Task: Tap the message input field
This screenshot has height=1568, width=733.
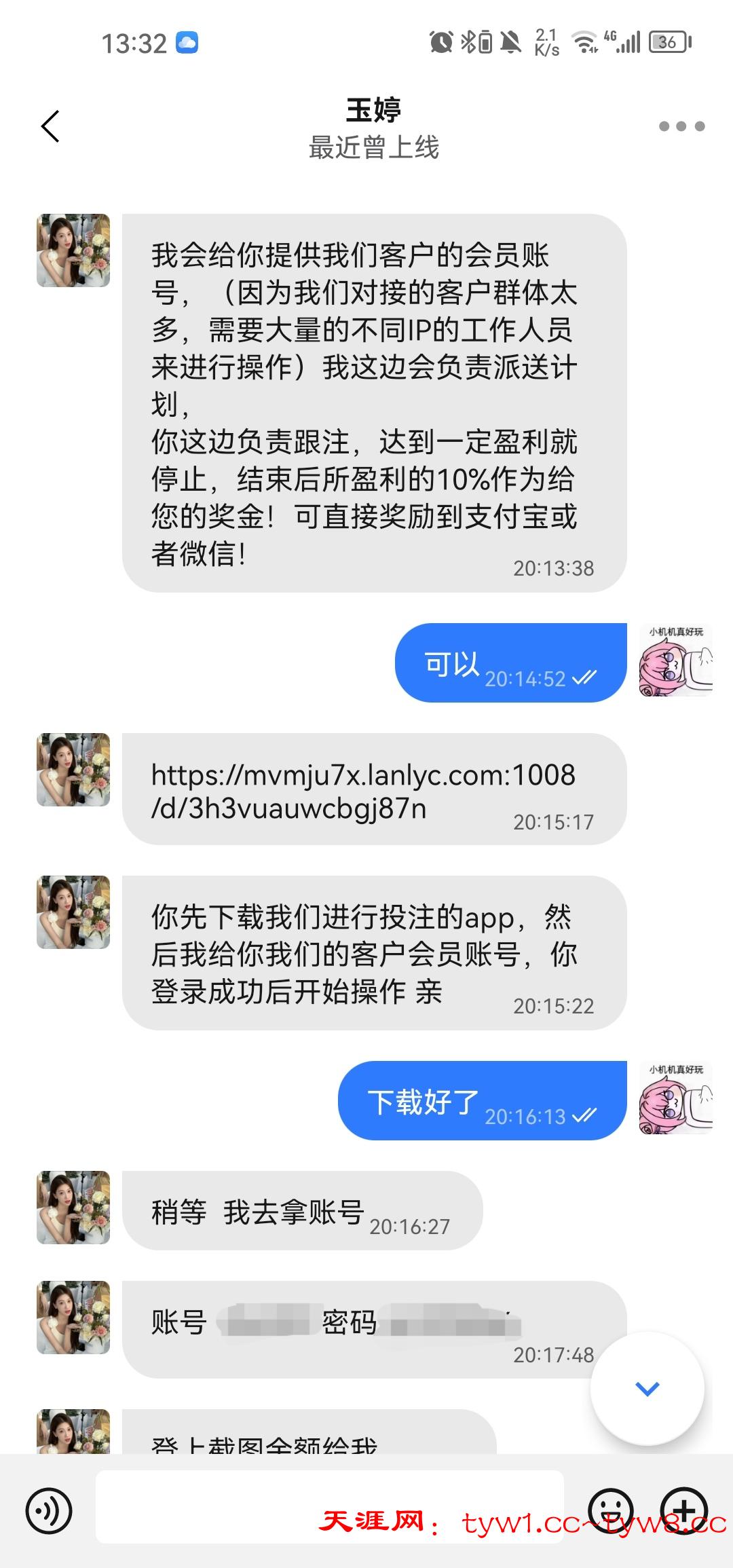Action: (329, 1510)
